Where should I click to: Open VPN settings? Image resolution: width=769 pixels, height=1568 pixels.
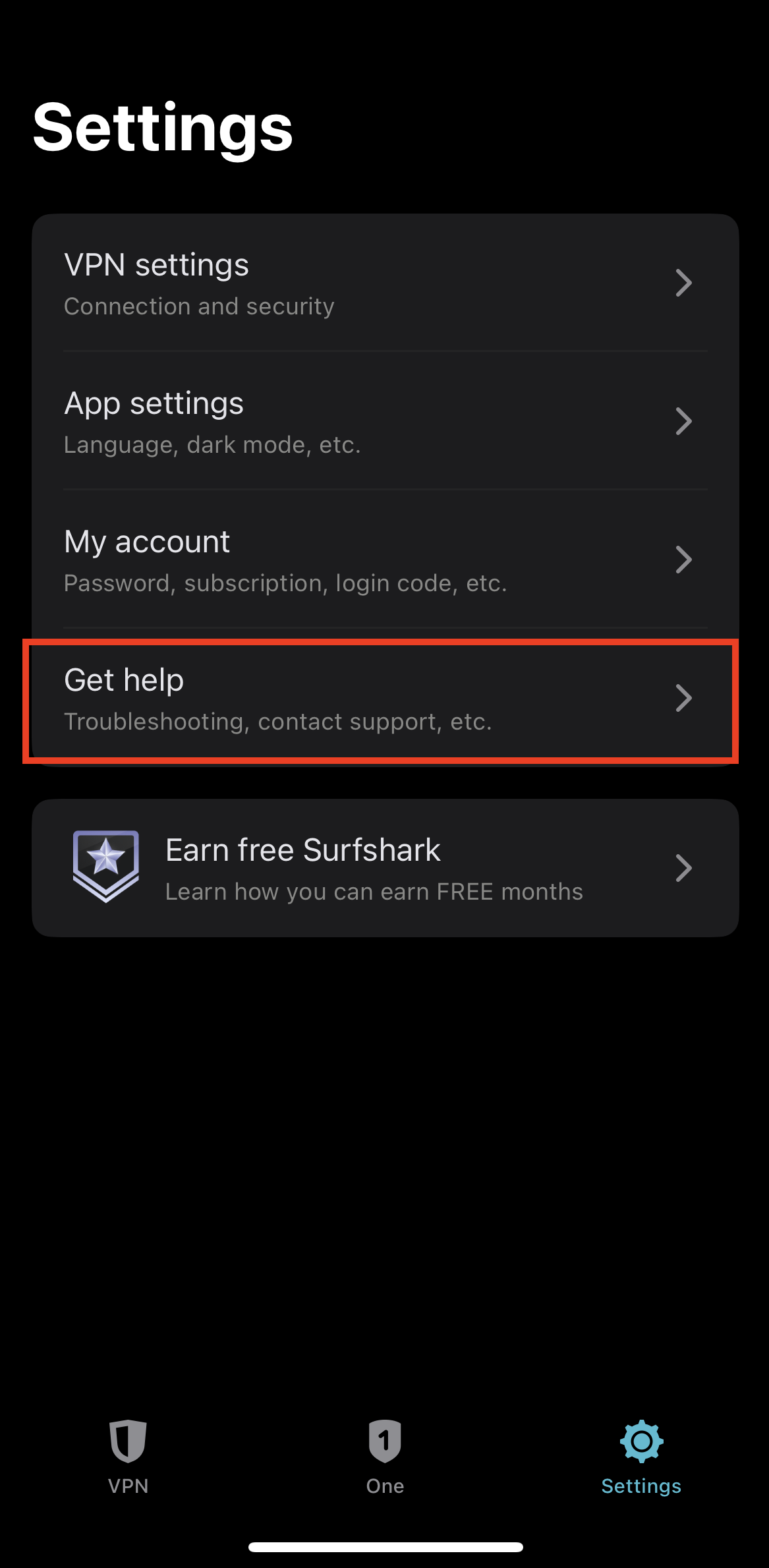point(385,283)
